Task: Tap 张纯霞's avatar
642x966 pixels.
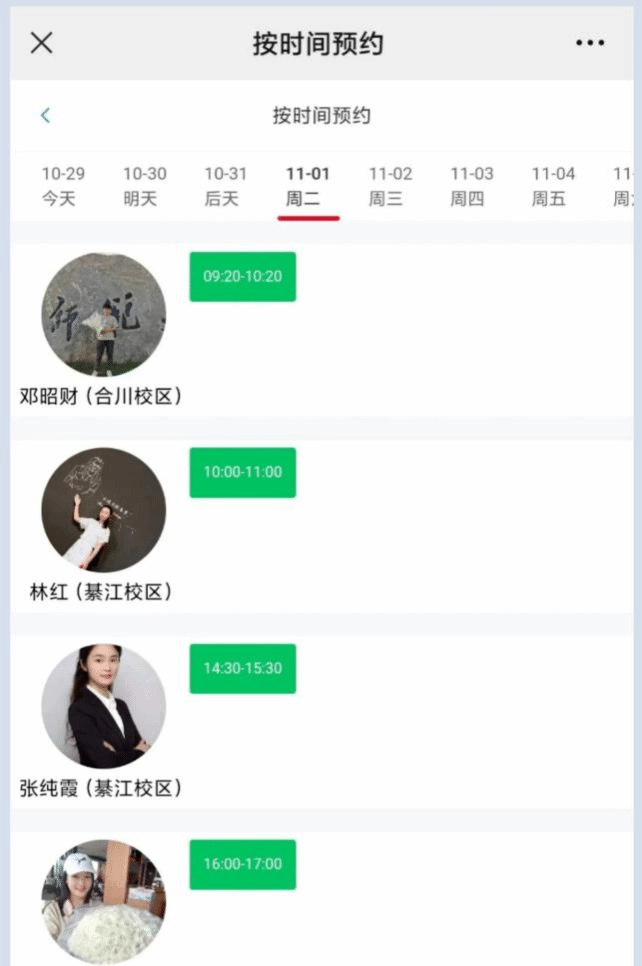Action: pyautogui.click(x=103, y=706)
